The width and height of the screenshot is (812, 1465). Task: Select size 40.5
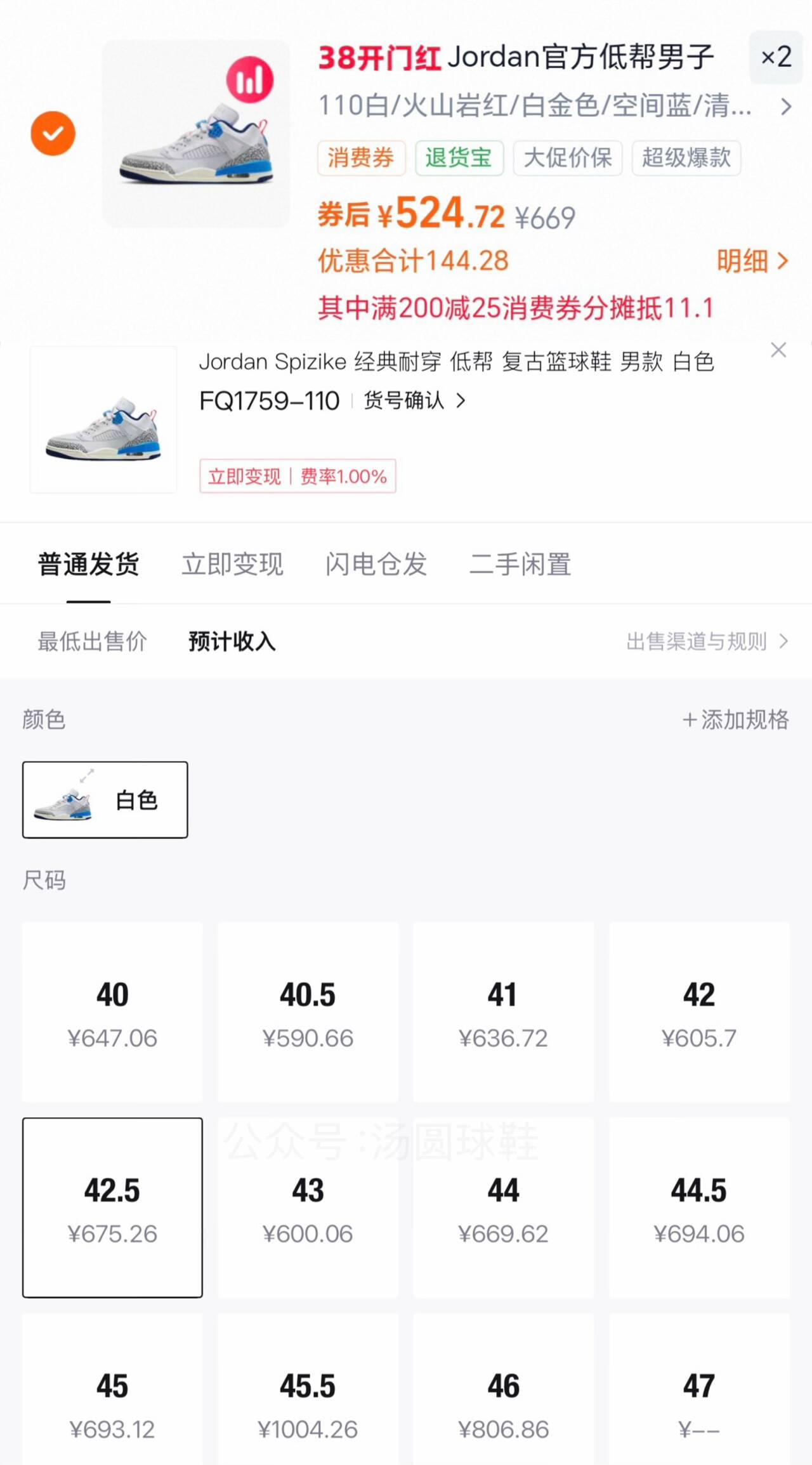(x=308, y=1013)
